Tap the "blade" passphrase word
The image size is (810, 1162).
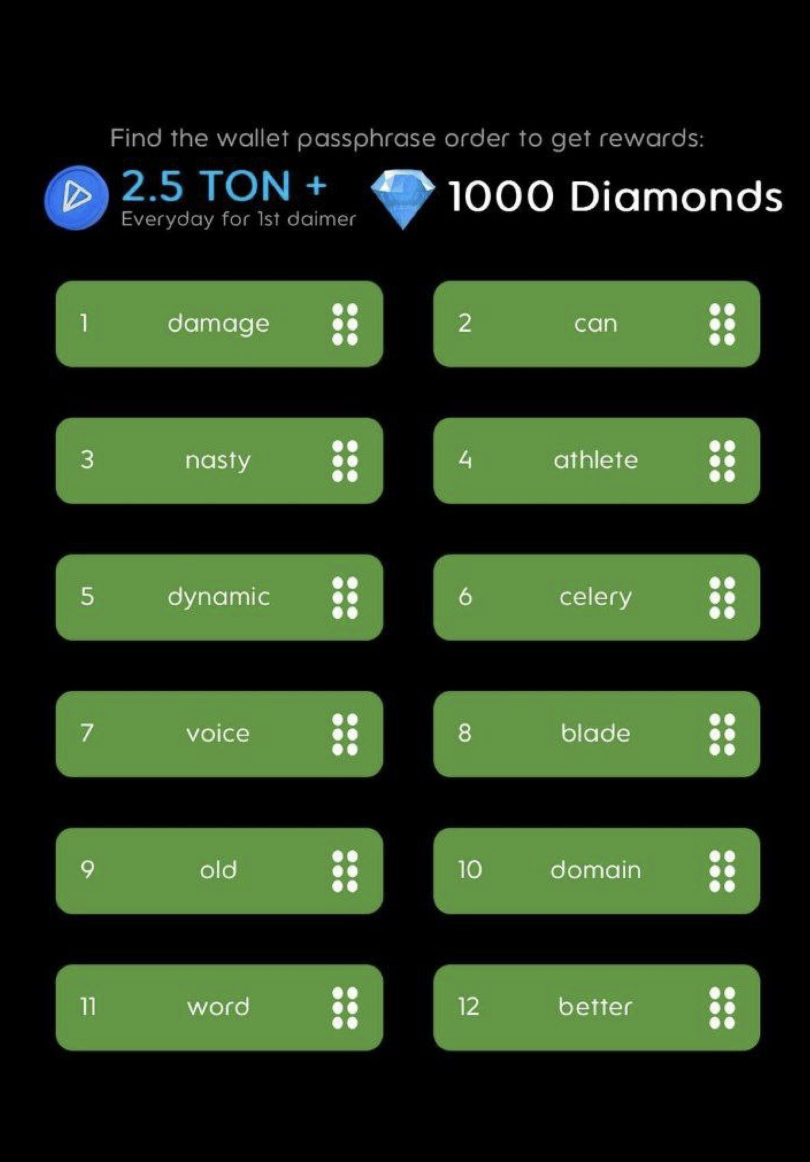point(596,734)
